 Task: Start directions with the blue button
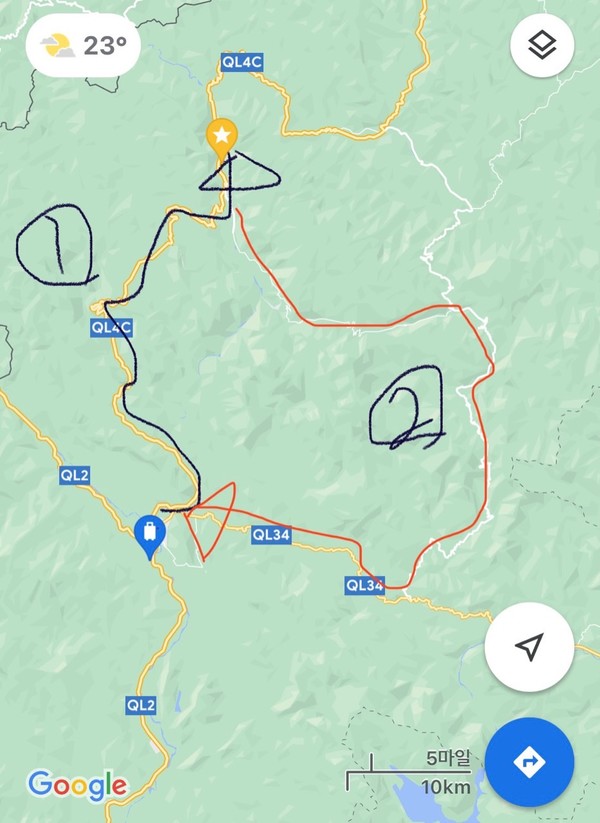point(528,763)
